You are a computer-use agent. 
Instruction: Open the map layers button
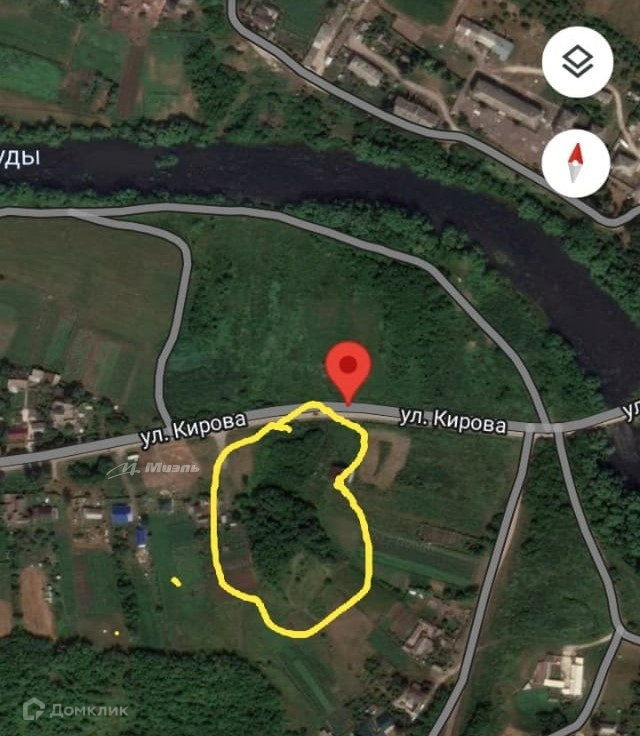[576, 62]
